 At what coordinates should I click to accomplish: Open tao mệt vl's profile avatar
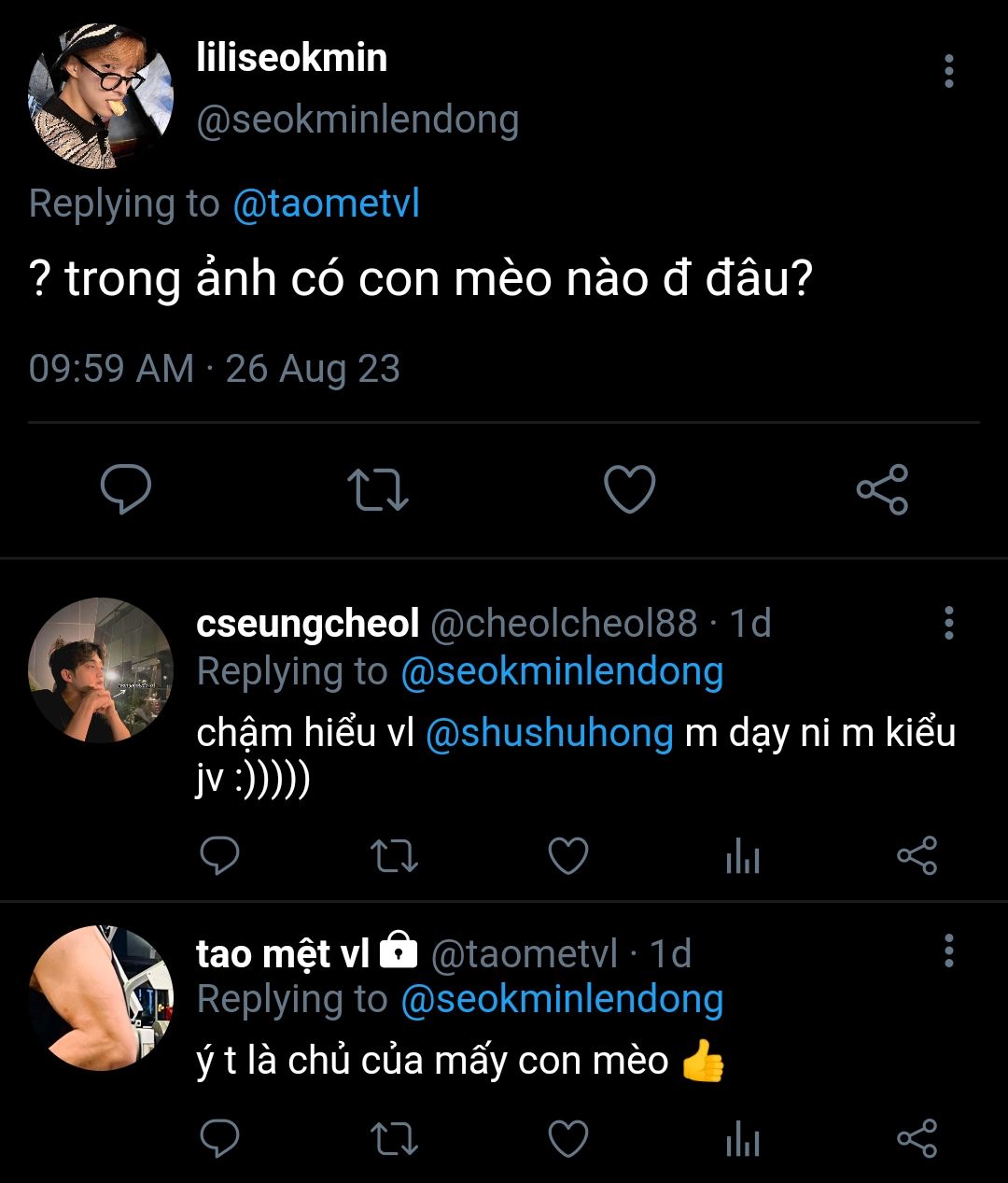point(101,998)
